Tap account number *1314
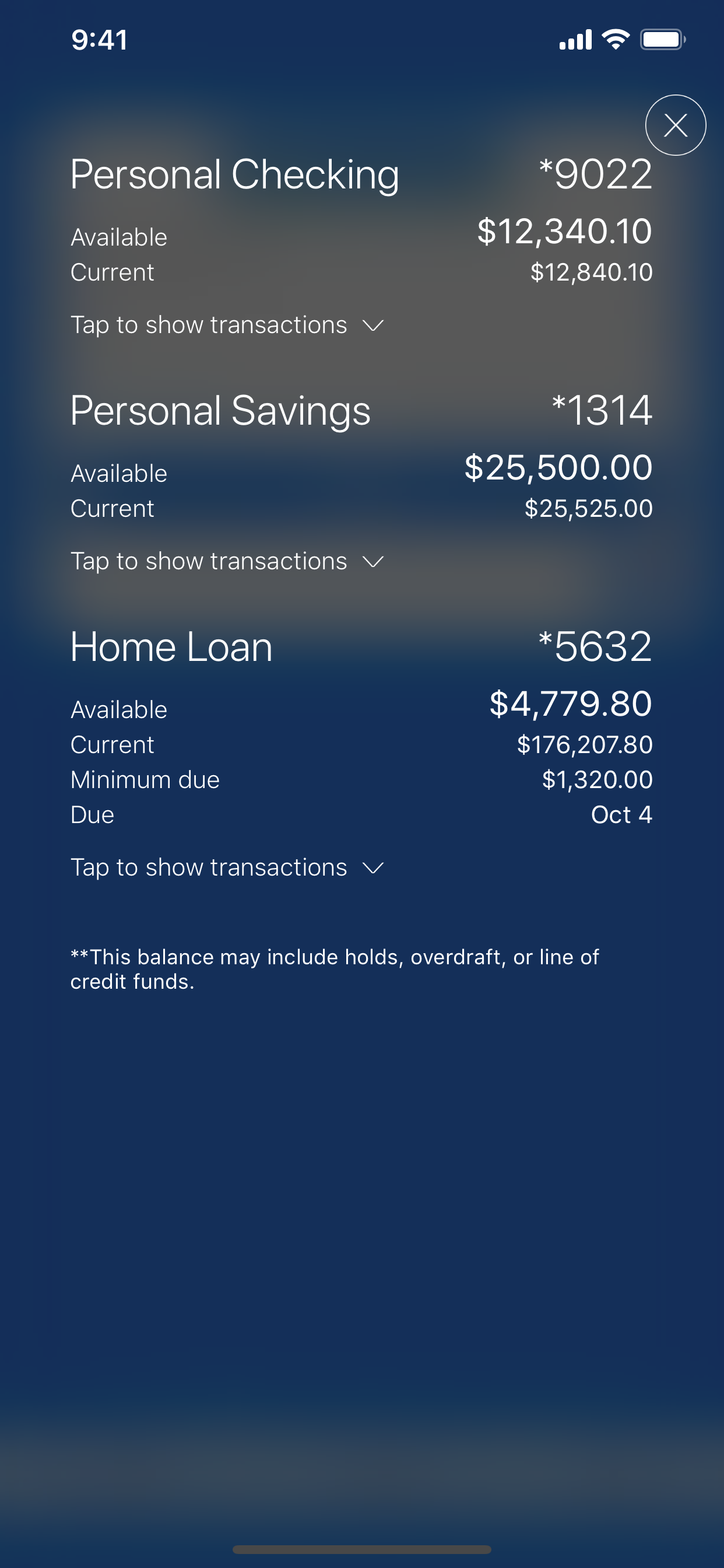 click(x=601, y=409)
